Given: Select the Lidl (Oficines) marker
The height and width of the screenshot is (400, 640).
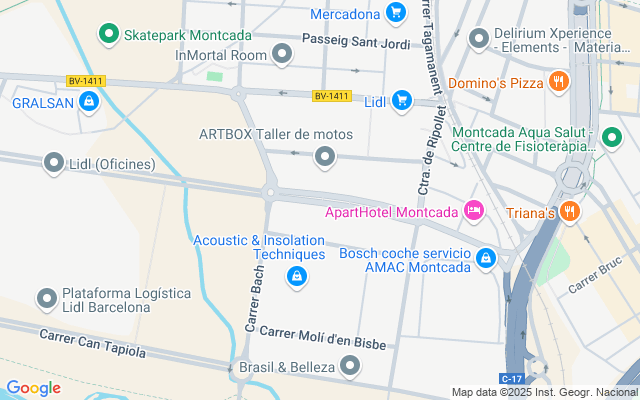Looking at the screenshot, I should click(x=54, y=163).
